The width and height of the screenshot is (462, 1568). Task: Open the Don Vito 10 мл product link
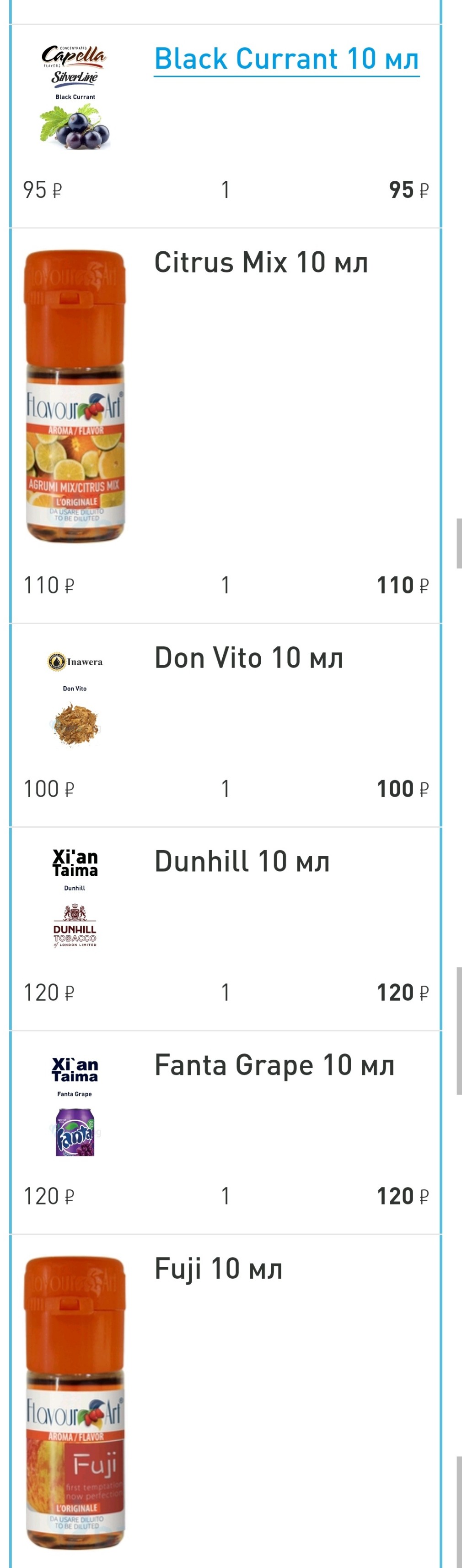pyautogui.click(x=249, y=658)
